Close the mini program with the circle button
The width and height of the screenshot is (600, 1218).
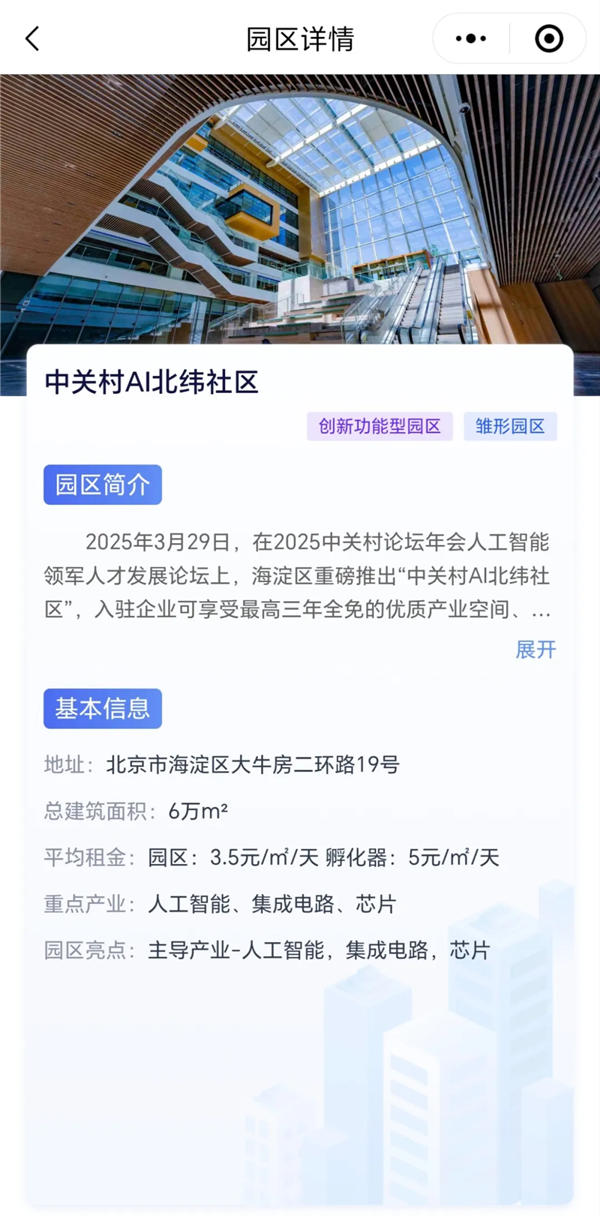[x=549, y=39]
